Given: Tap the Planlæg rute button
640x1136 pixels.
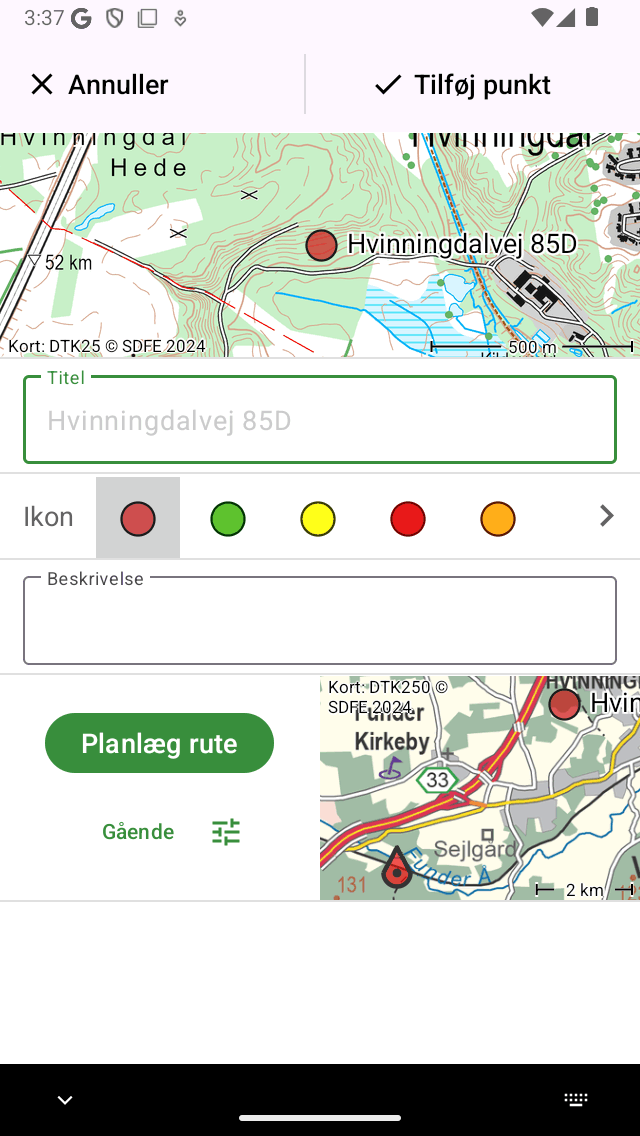Looking at the screenshot, I should point(159,743).
